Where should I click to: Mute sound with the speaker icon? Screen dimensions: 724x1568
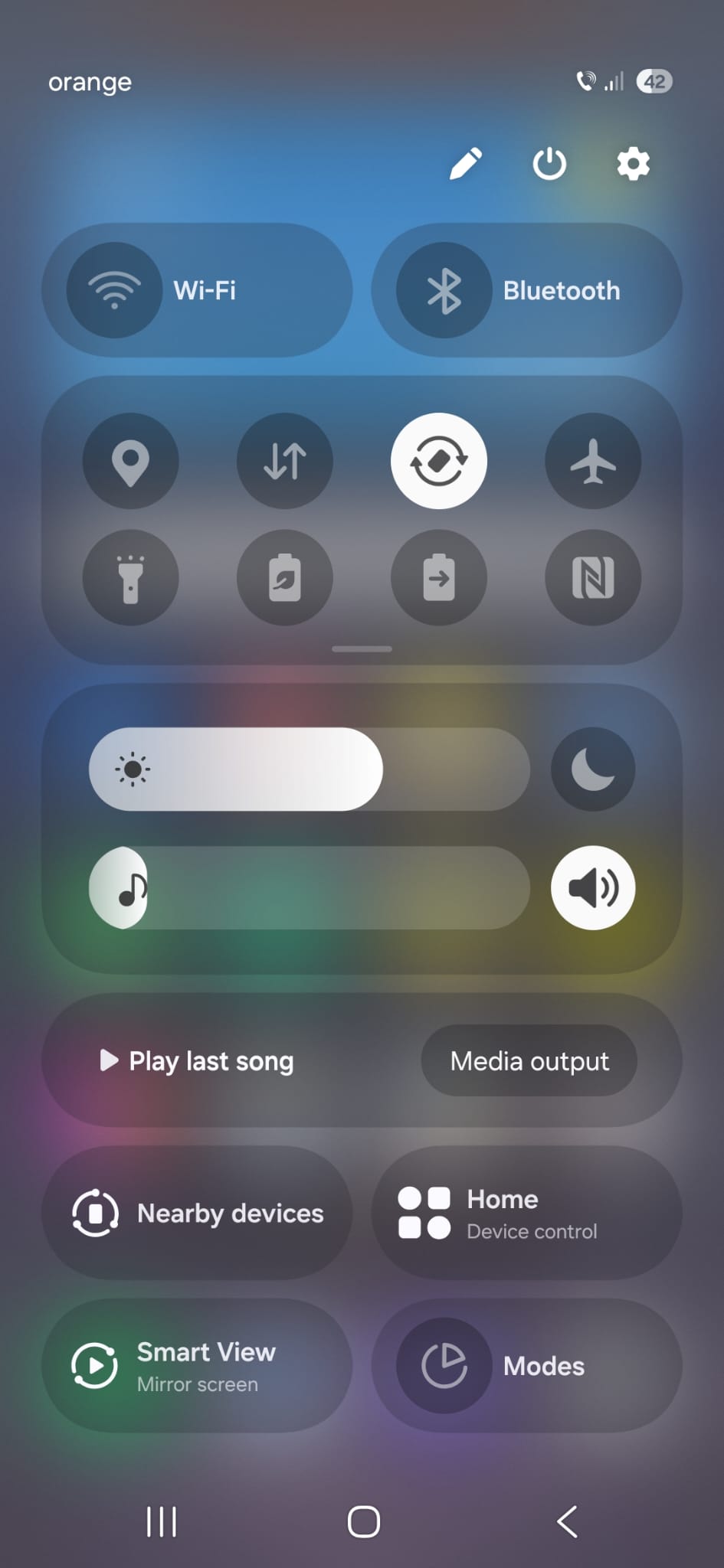coord(593,887)
